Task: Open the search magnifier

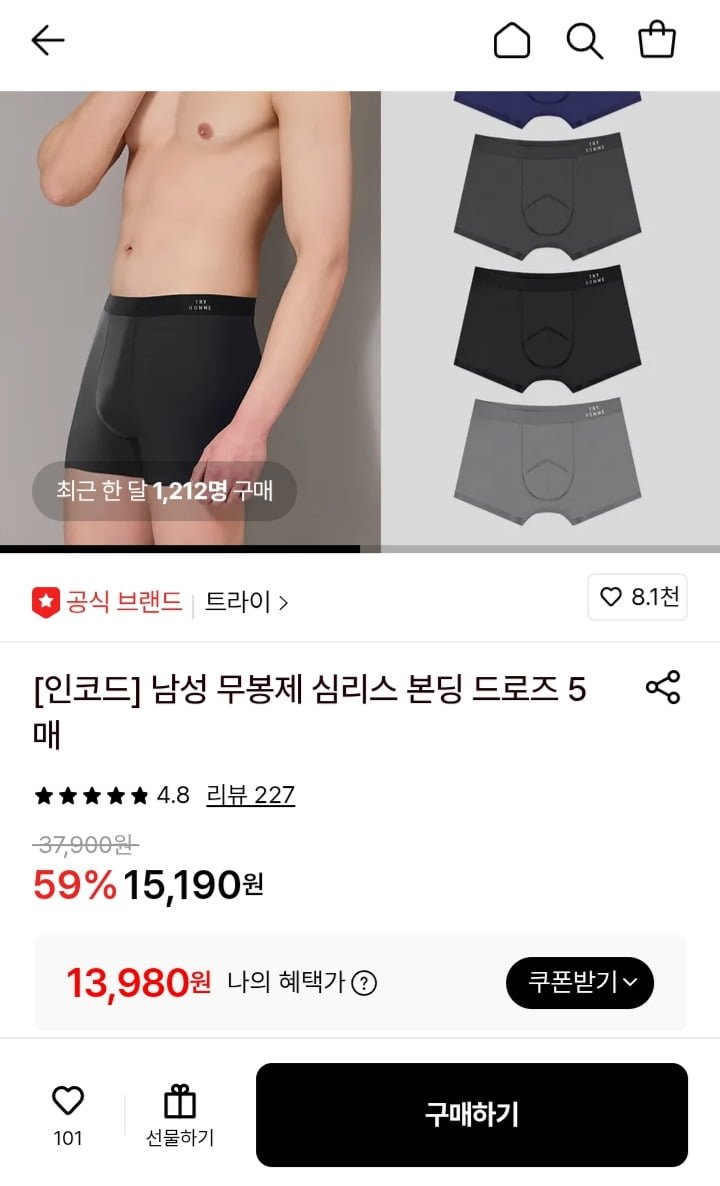Action: (584, 40)
